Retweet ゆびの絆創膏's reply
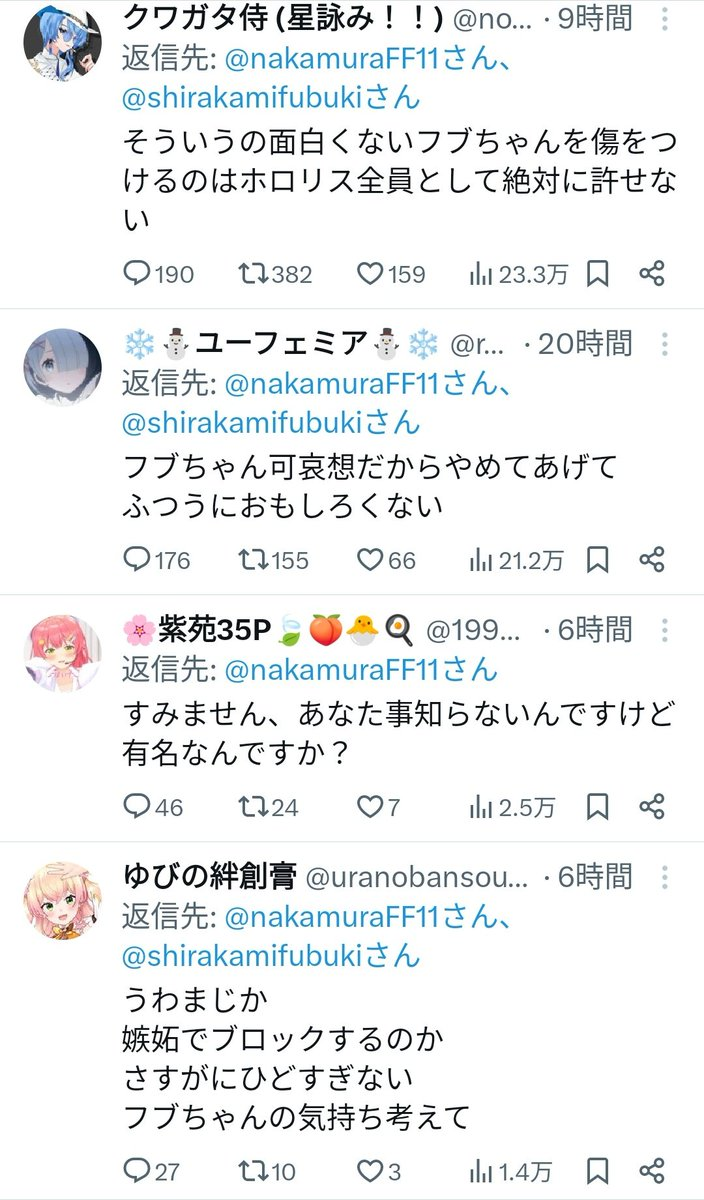This screenshot has width=704, height=1200. click(254, 1169)
